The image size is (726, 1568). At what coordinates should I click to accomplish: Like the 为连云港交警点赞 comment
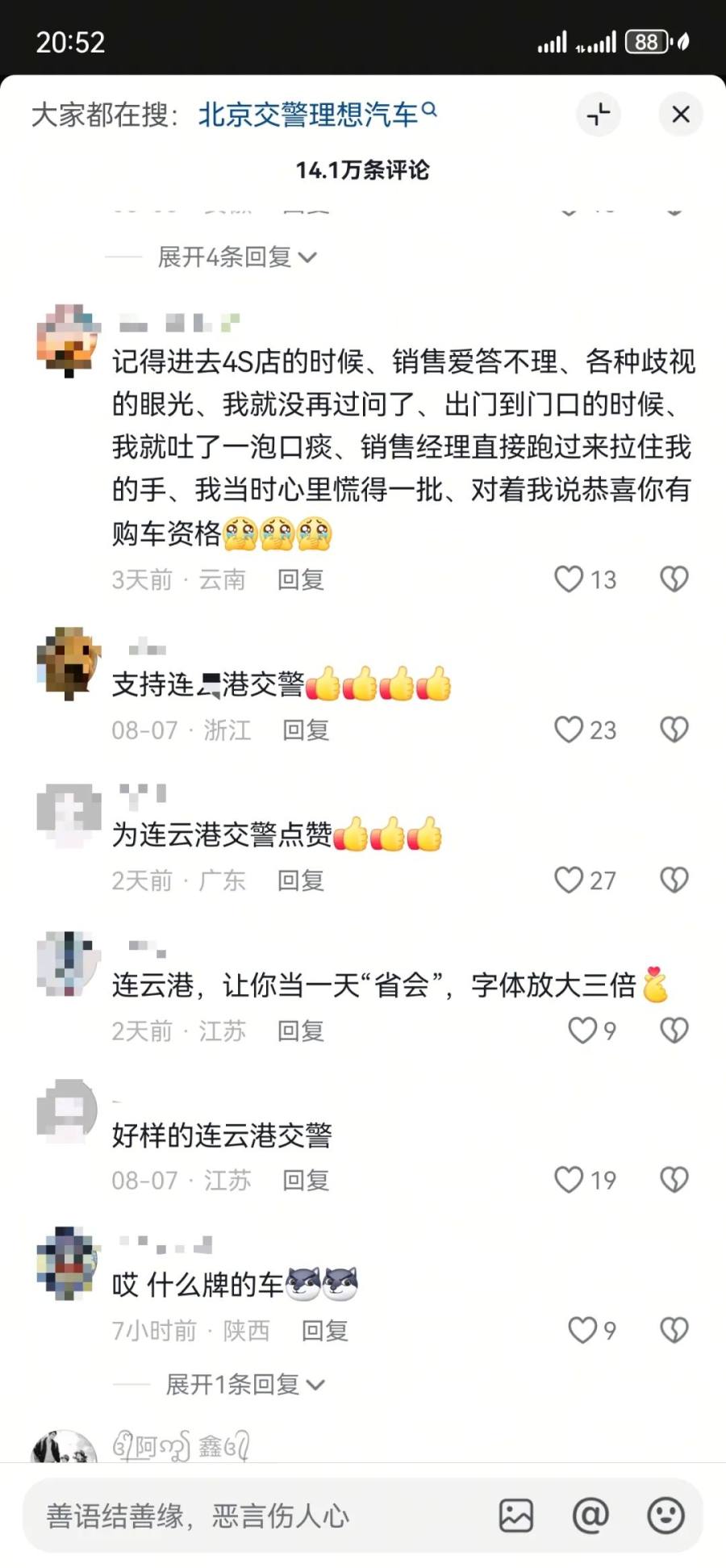point(570,880)
